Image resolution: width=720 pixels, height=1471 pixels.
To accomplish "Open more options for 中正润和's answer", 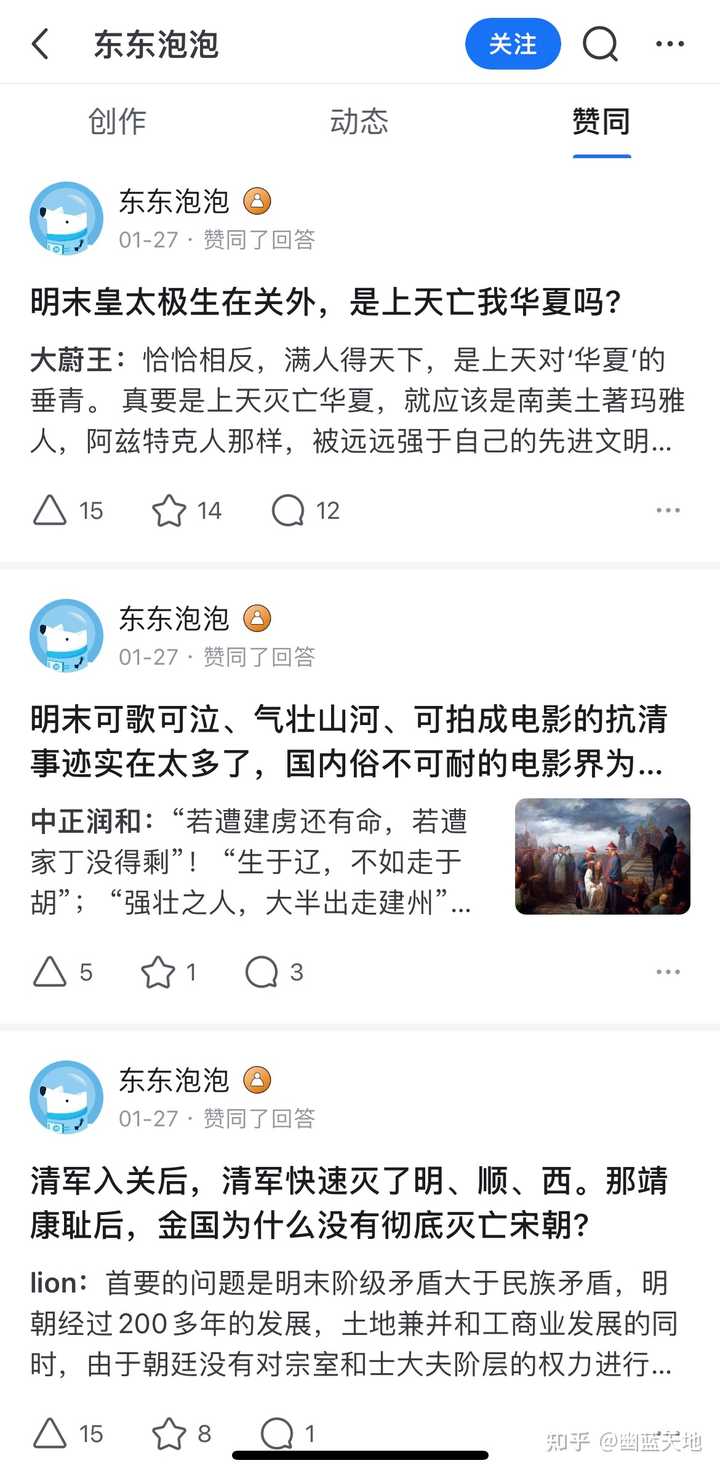I will pyautogui.click(x=668, y=972).
